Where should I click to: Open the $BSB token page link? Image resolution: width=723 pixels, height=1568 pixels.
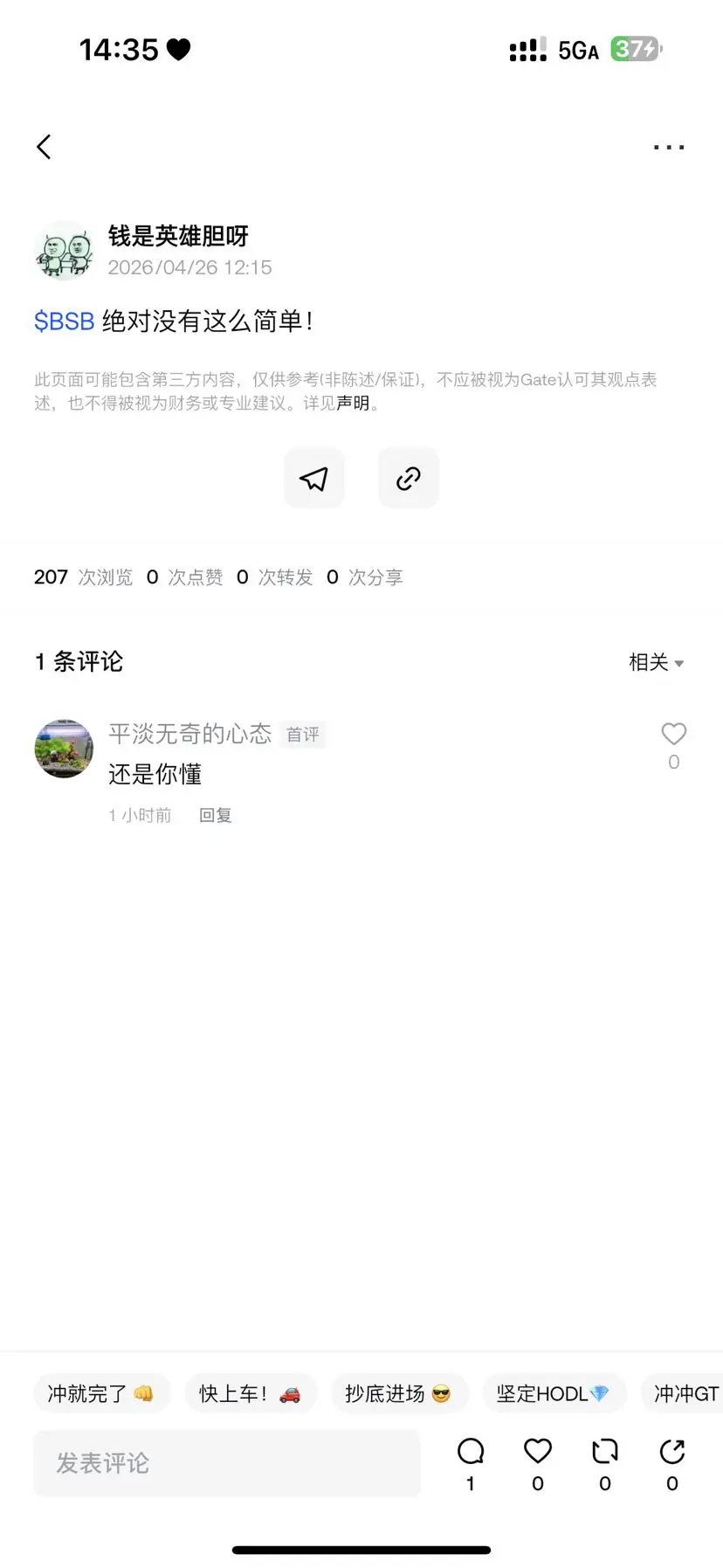(63, 321)
